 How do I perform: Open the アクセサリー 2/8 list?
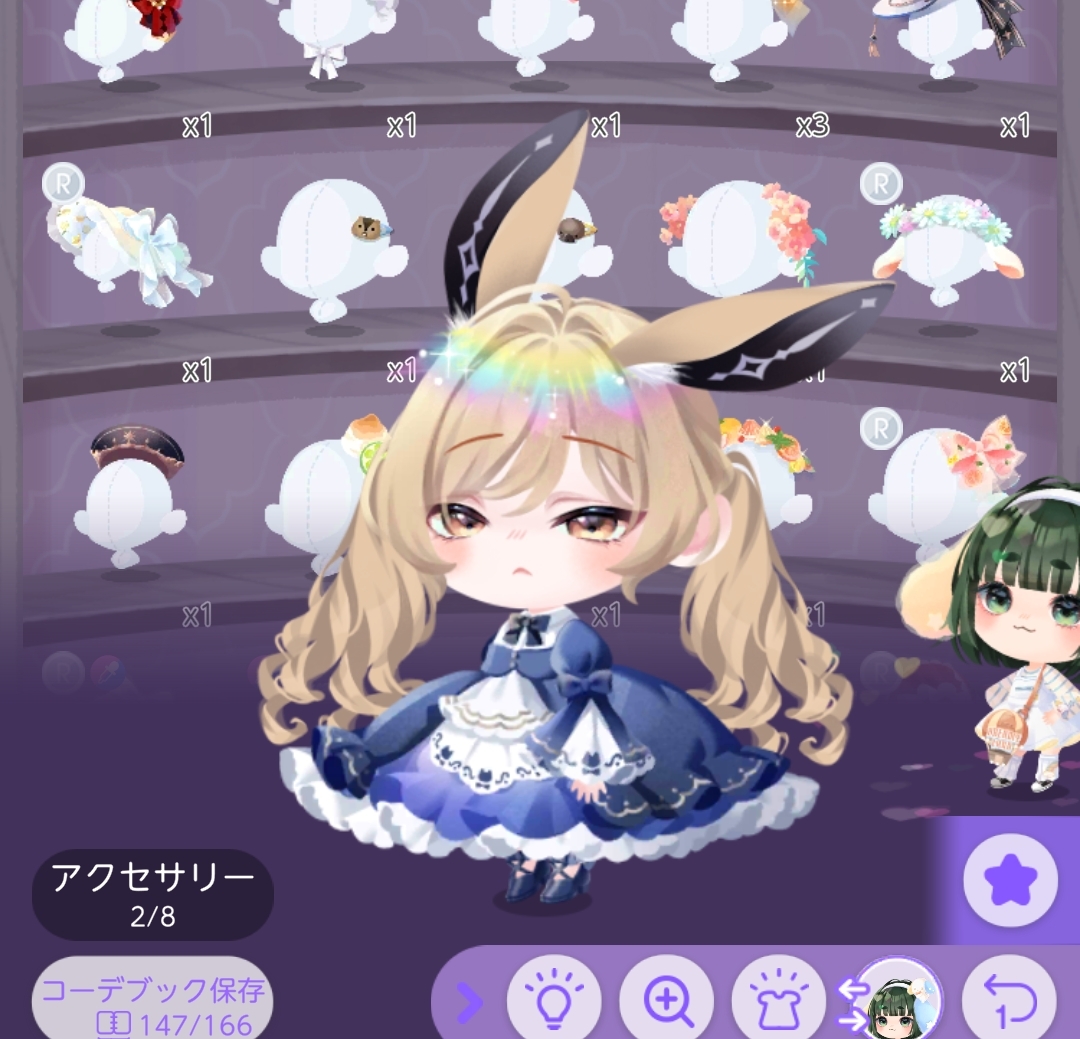click(x=152, y=894)
